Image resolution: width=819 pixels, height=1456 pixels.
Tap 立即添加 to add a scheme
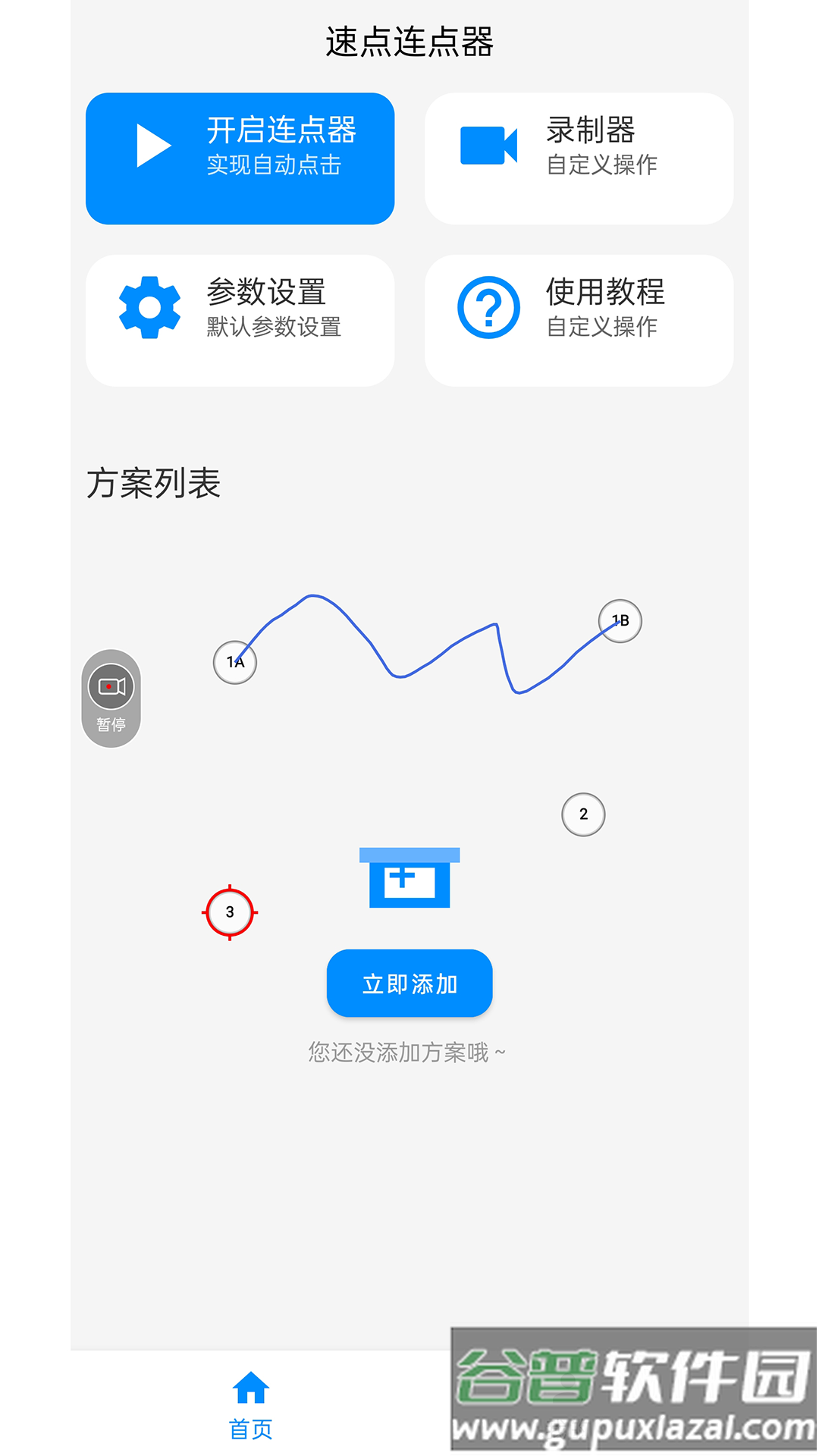(409, 983)
